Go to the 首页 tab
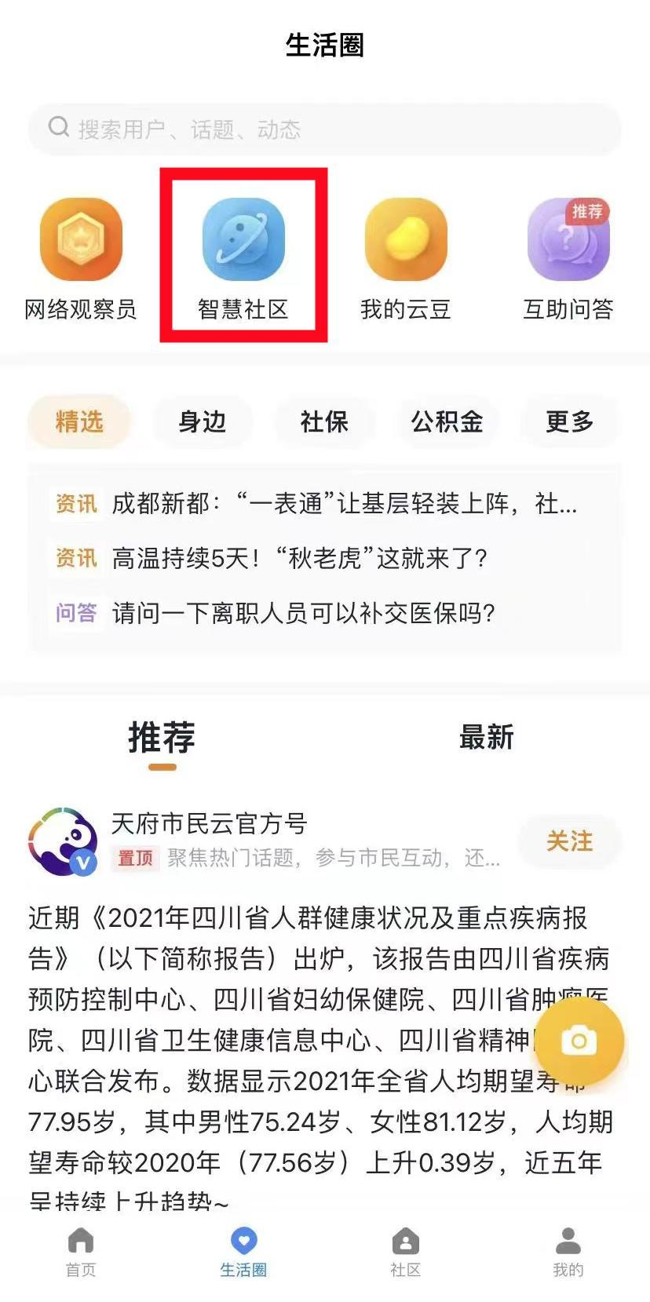The height and width of the screenshot is (1302, 650). (x=81, y=1253)
